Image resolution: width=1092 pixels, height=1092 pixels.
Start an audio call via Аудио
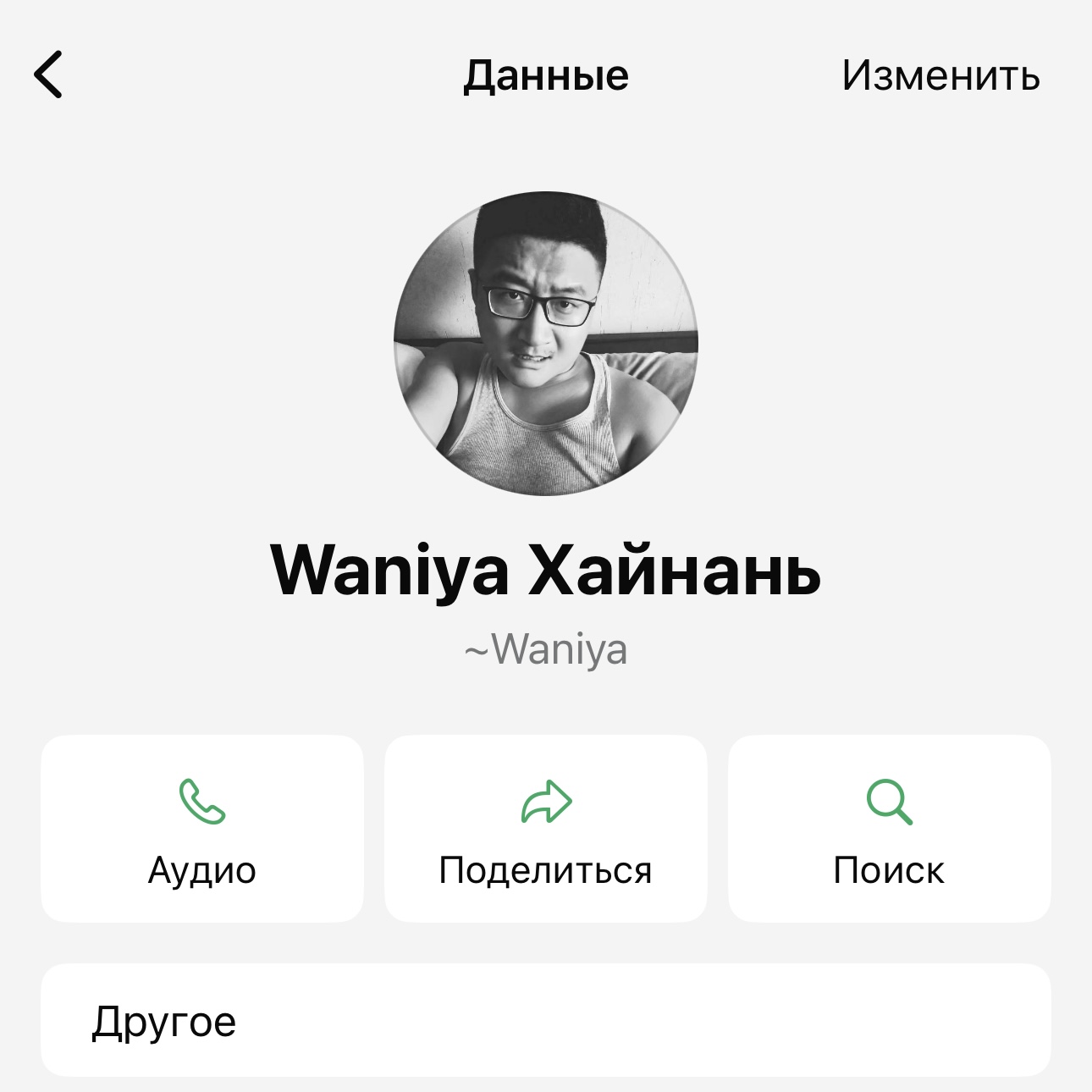point(202,828)
